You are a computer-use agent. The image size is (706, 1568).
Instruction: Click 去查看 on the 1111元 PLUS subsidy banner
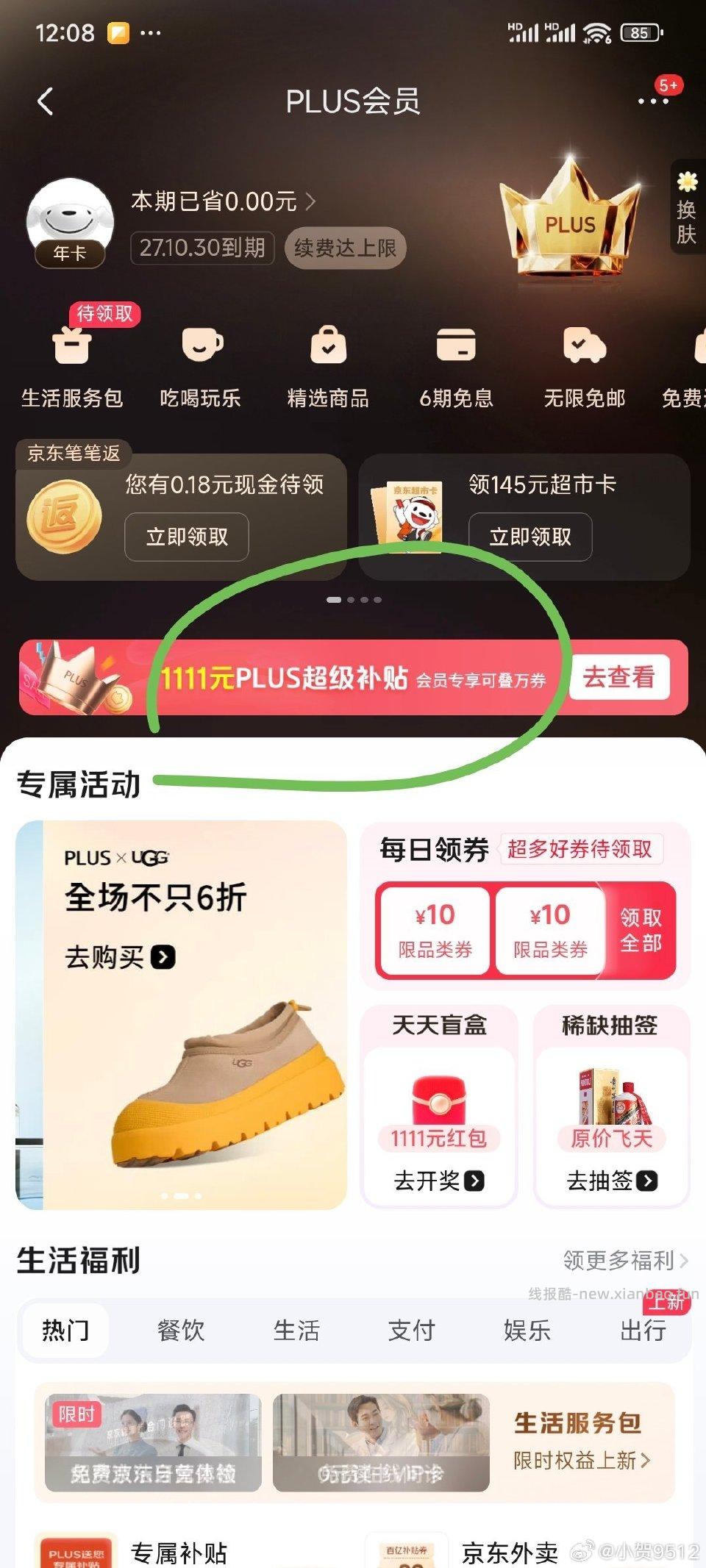point(618,677)
